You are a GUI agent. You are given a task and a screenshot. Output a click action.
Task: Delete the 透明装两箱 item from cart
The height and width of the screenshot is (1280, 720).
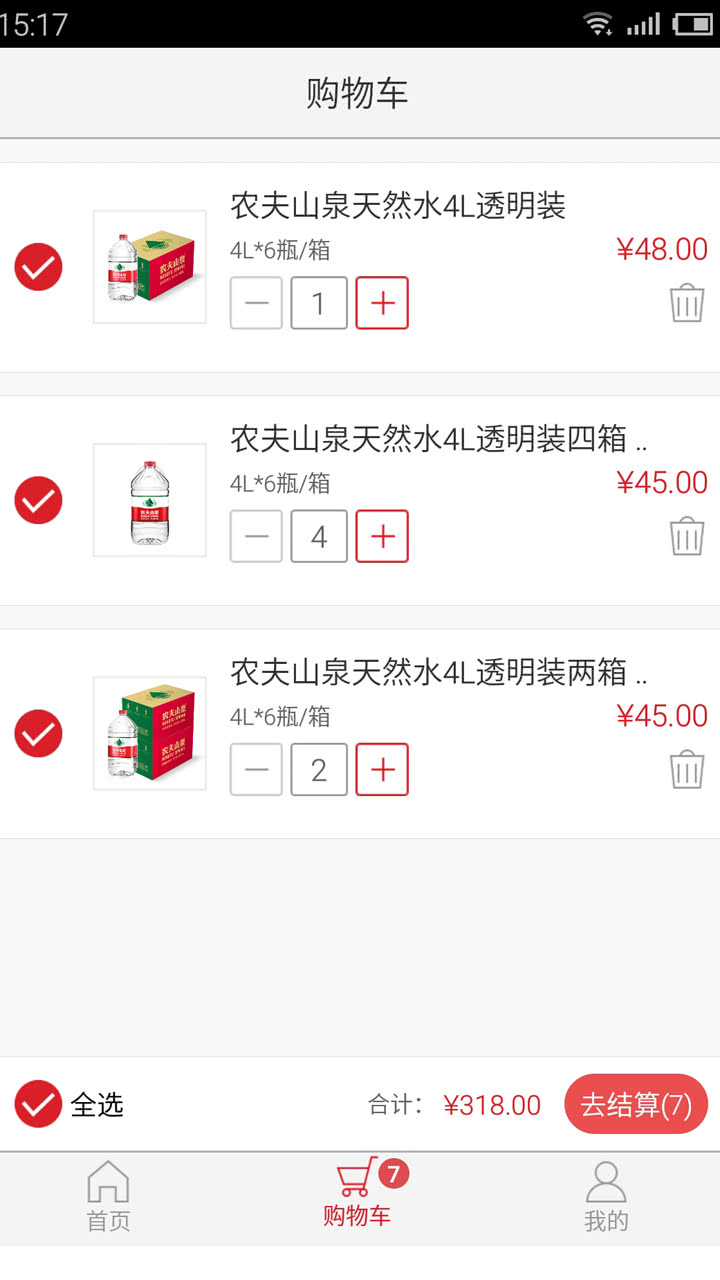(x=687, y=768)
